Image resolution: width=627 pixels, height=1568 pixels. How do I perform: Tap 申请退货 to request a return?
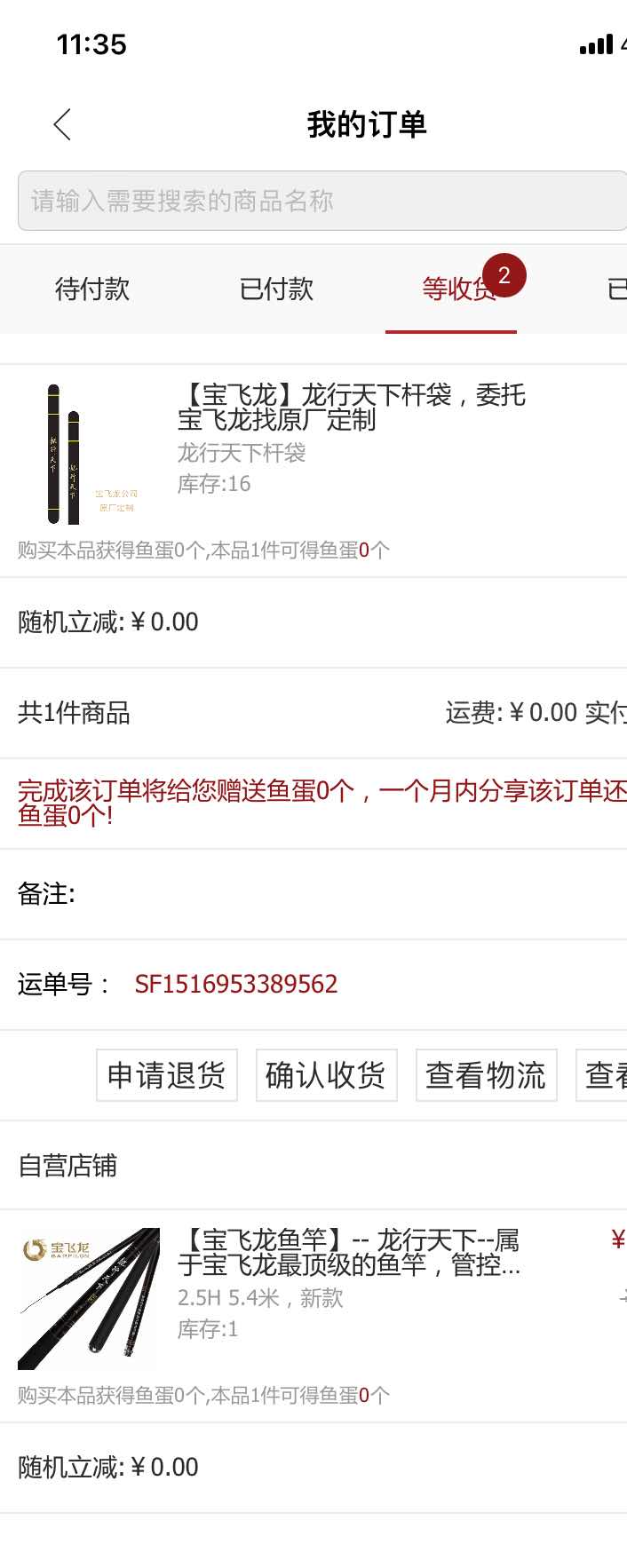167,1075
